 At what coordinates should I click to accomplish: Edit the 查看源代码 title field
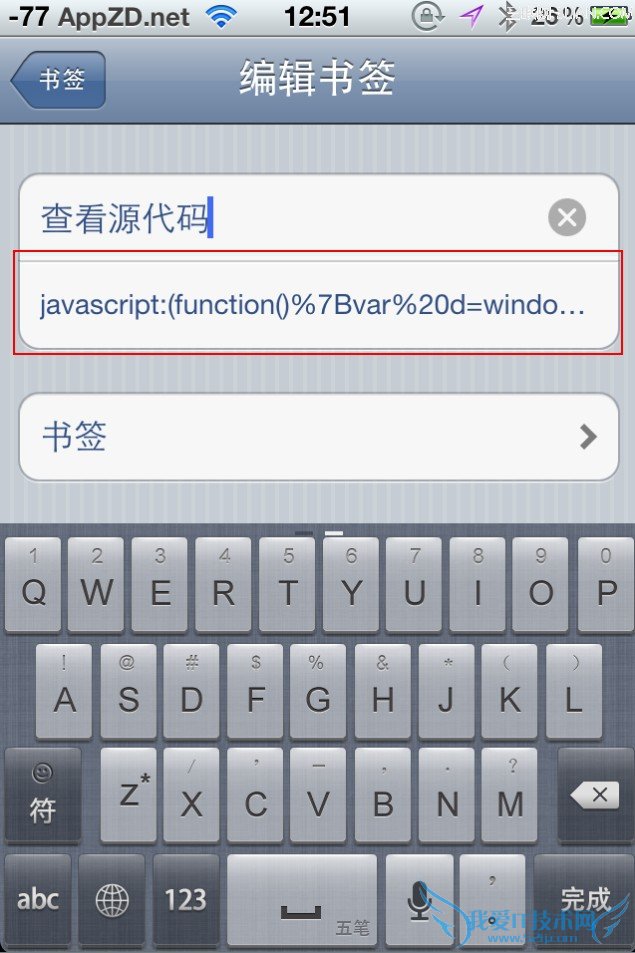pos(280,217)
